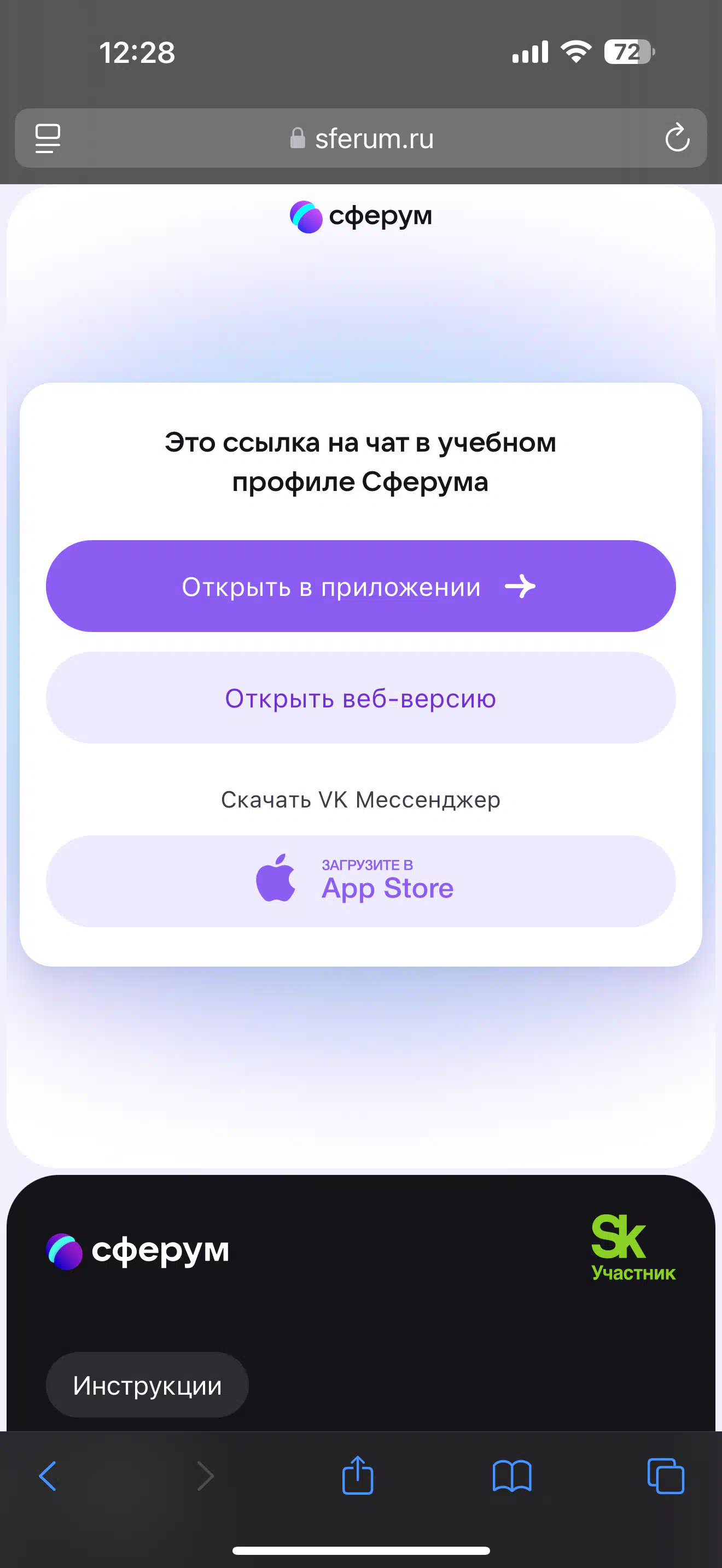Image resolution: width=722 pixels, height=1568 pixels.
Task: Open the page settings menu in the address bar
Action: click(x=48, y=138)
